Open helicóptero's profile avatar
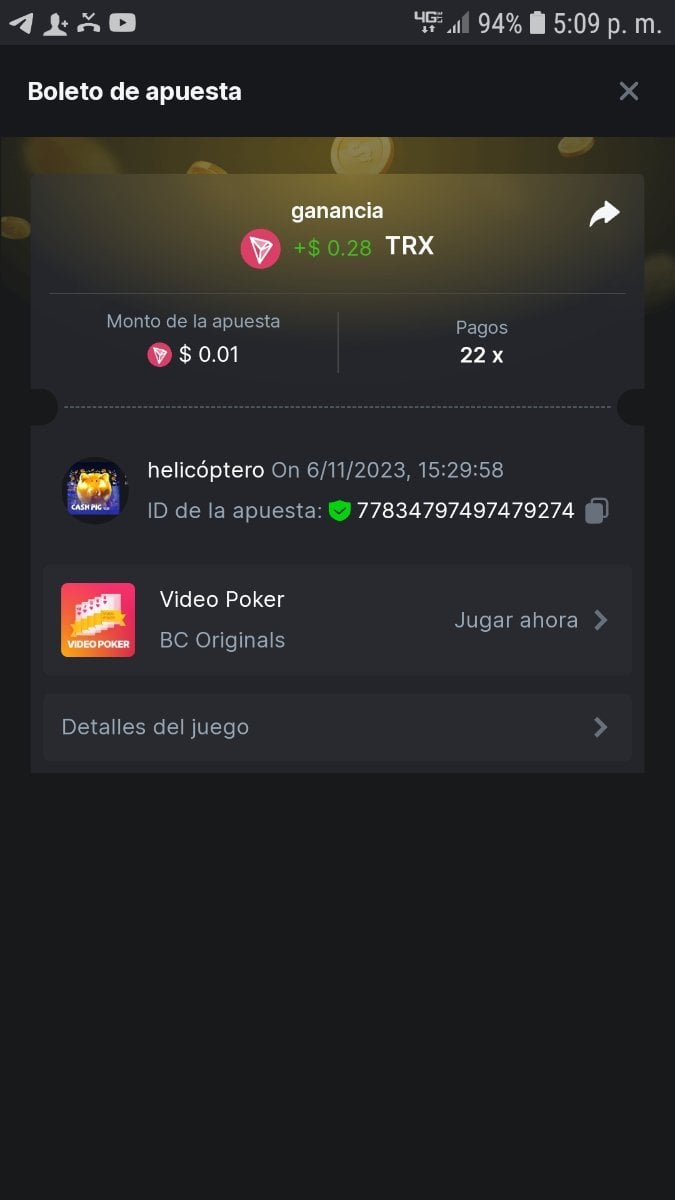The width and height of the screenshot is (675, 1200). pyautogui.click(x=96, y=490)
